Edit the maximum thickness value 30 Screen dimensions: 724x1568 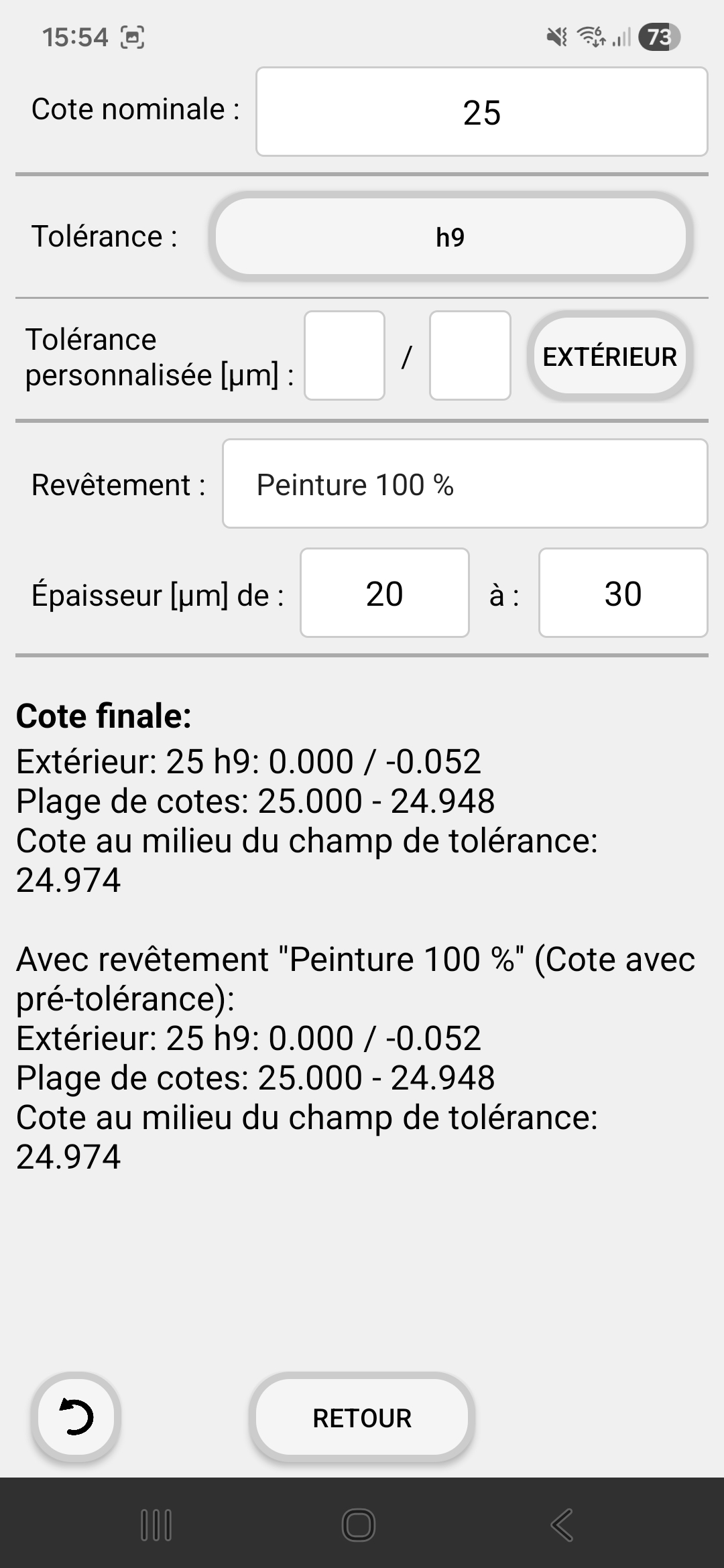623,593
